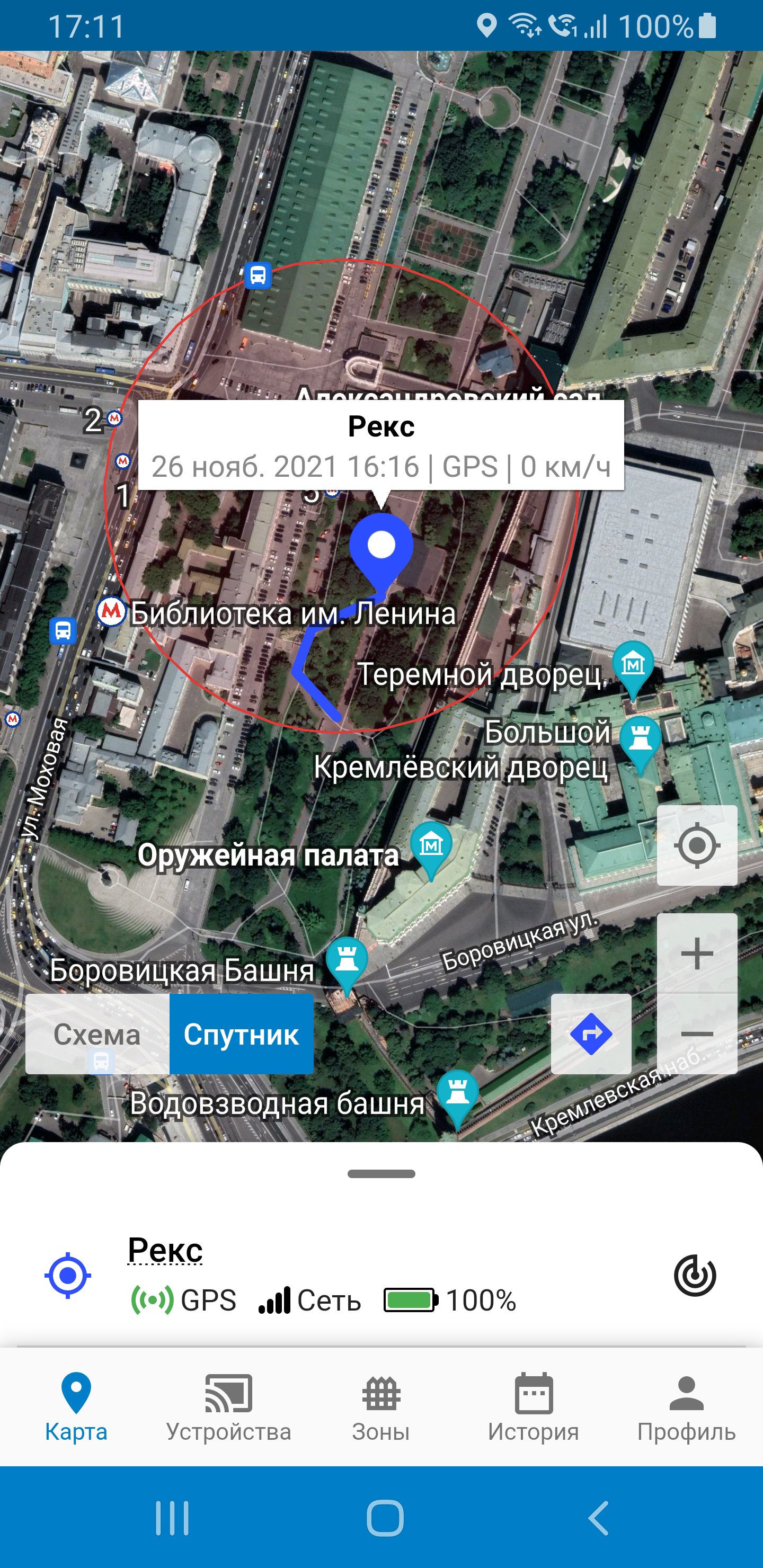Viewport: 763px width, 1568px height.
Task: Zoom out with the minus button
Action: click(x=697, y=1034)
